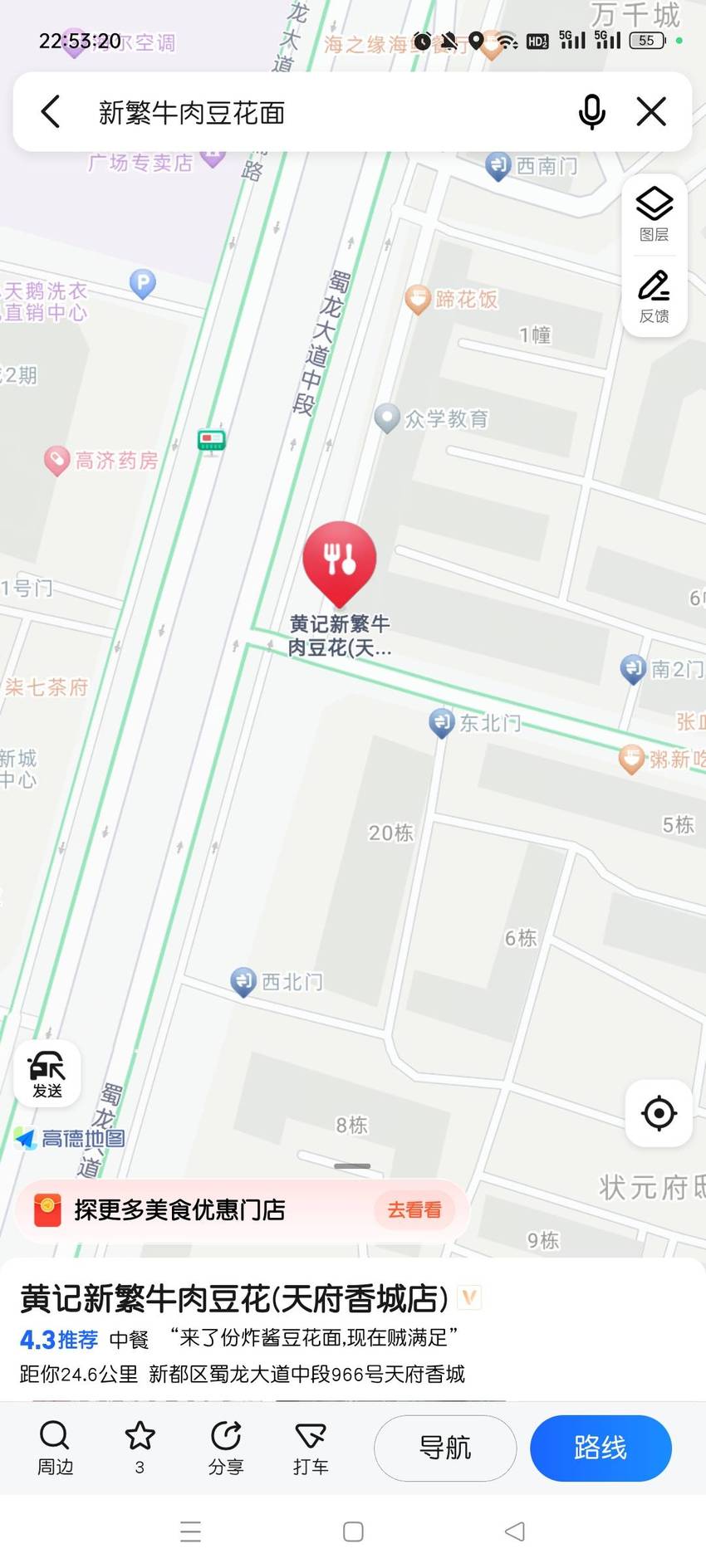Open the 图层 map layers option
The image size is (706, 1568).
(654, 213)
